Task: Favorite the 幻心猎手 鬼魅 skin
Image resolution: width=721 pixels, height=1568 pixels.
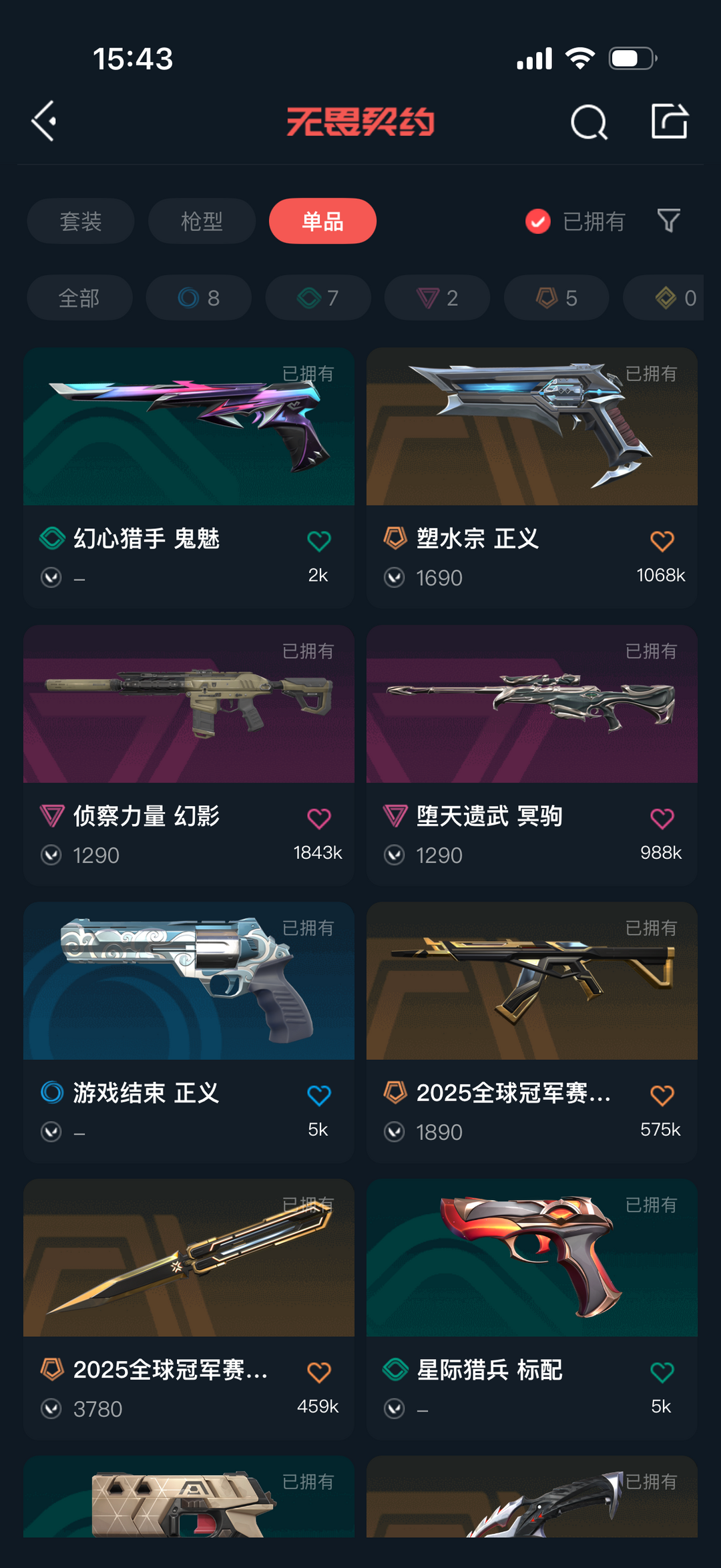Action: pos(319,539)
